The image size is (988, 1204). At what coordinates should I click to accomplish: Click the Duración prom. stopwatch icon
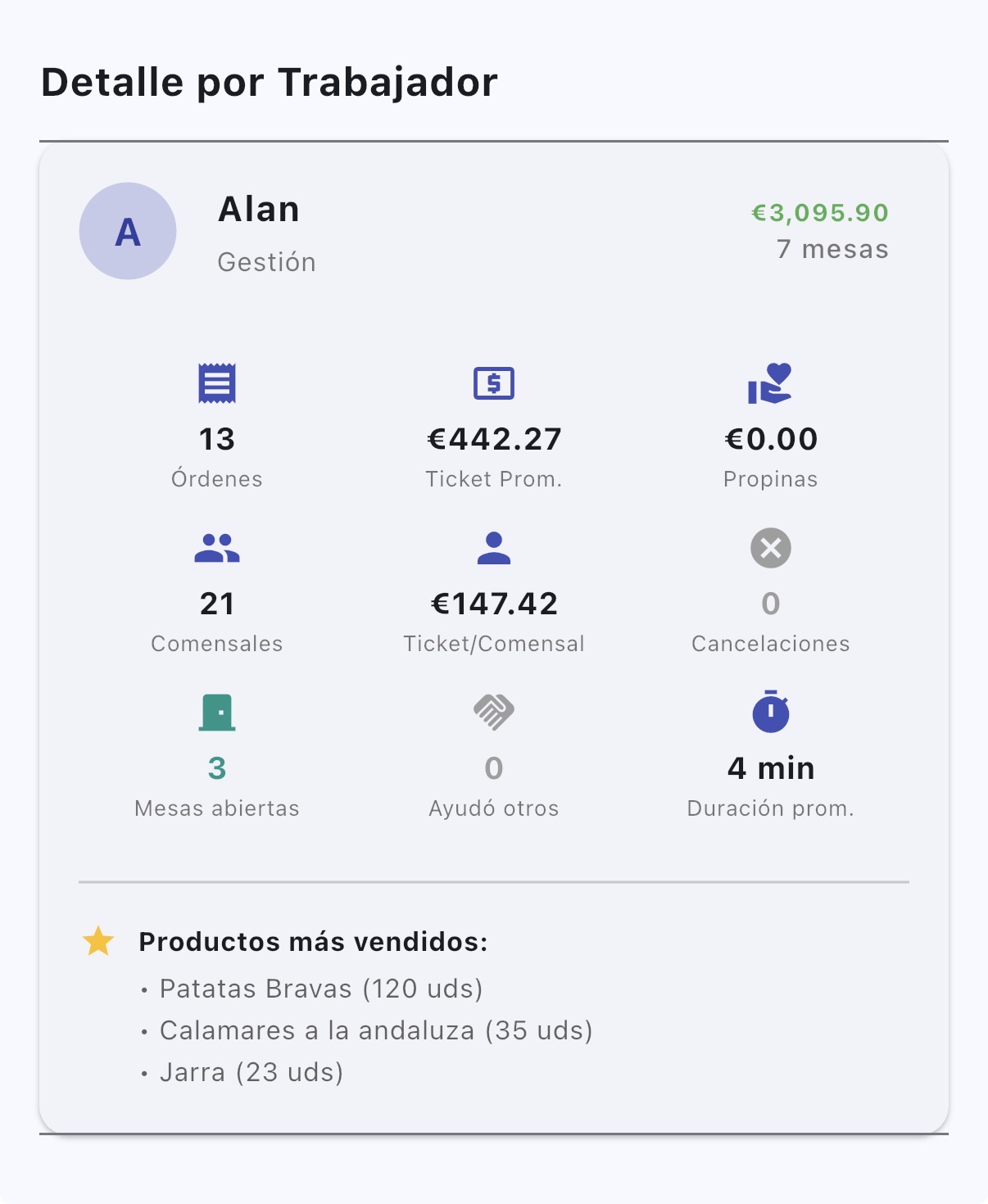[x=770, y=714]
